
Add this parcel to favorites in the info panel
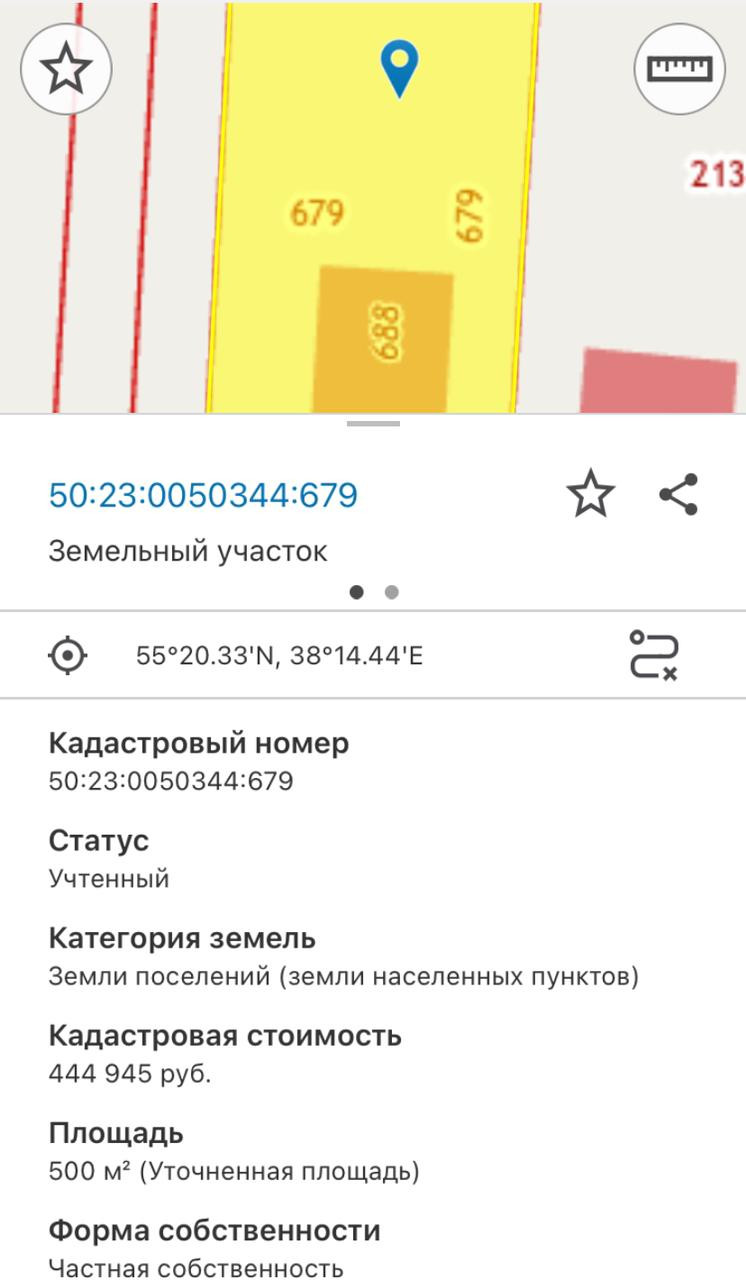point(591,495)
